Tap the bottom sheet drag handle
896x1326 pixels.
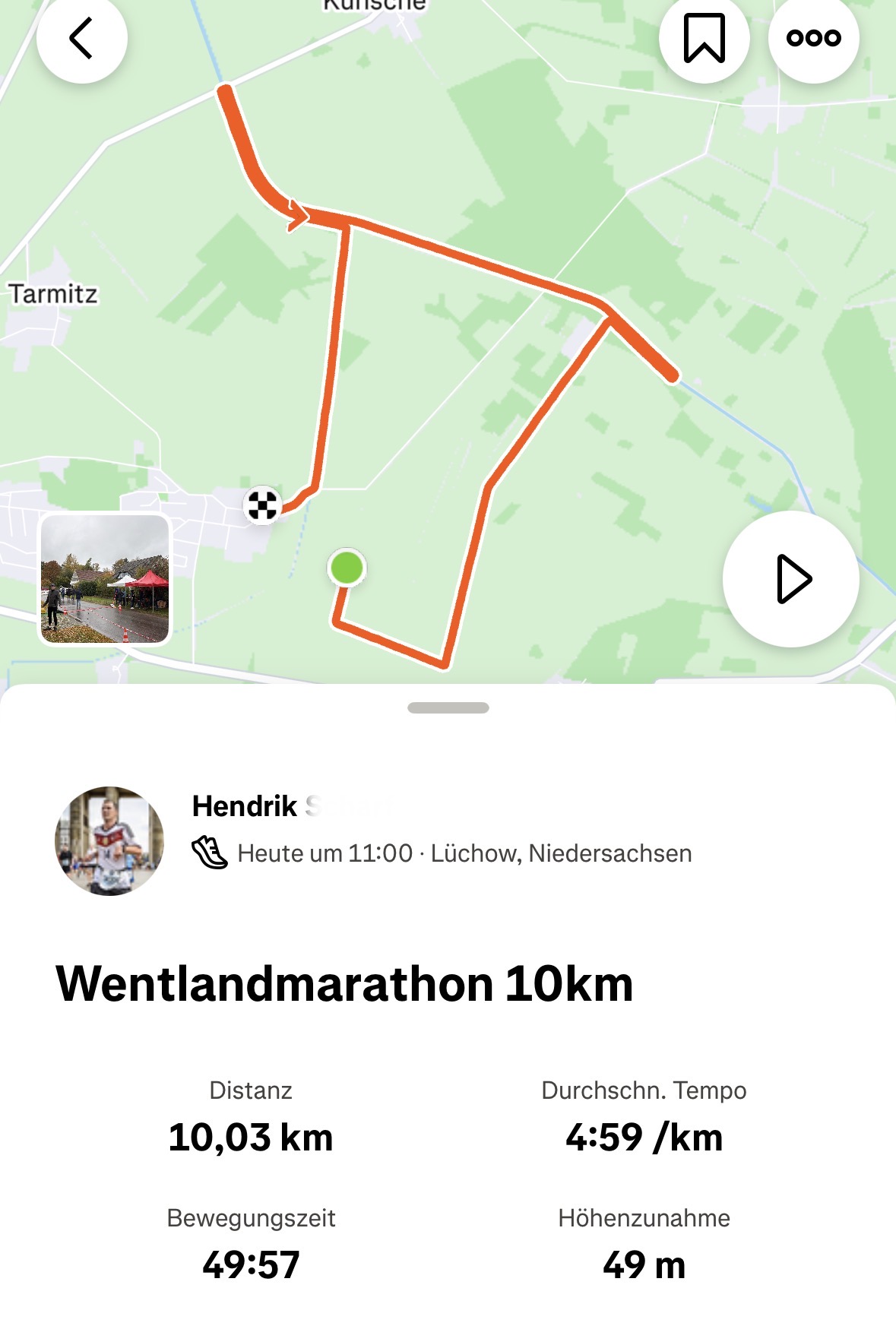448,708
